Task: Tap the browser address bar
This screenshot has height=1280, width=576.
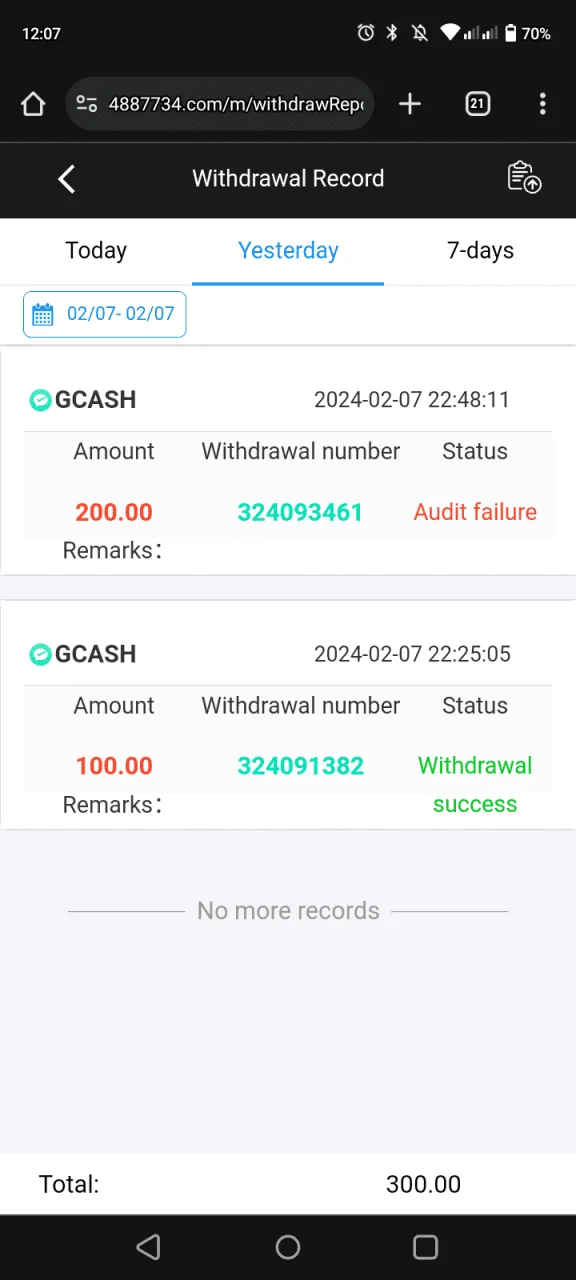Action: (220, 104)
